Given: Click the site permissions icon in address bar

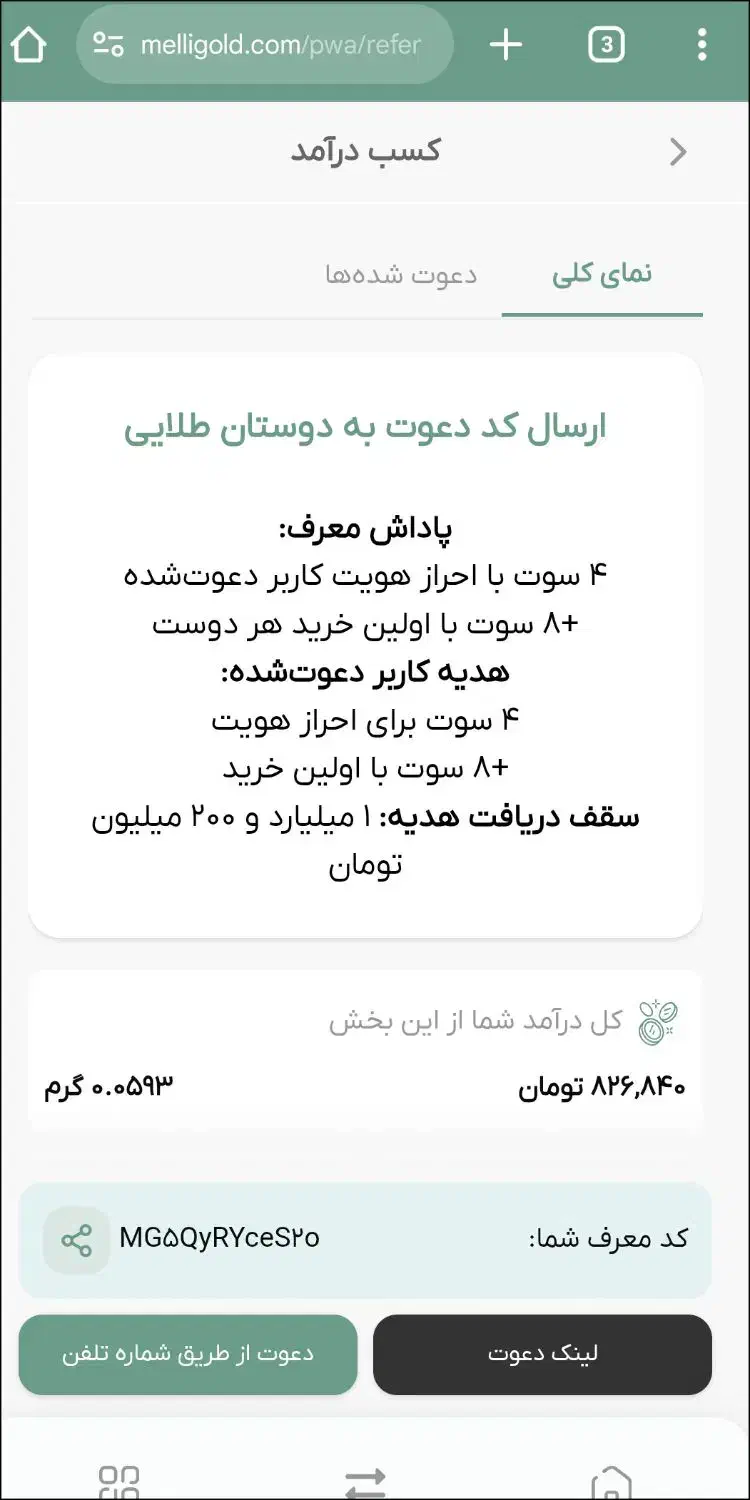Looking at the screenshot, I should click(x=110, y=44).
